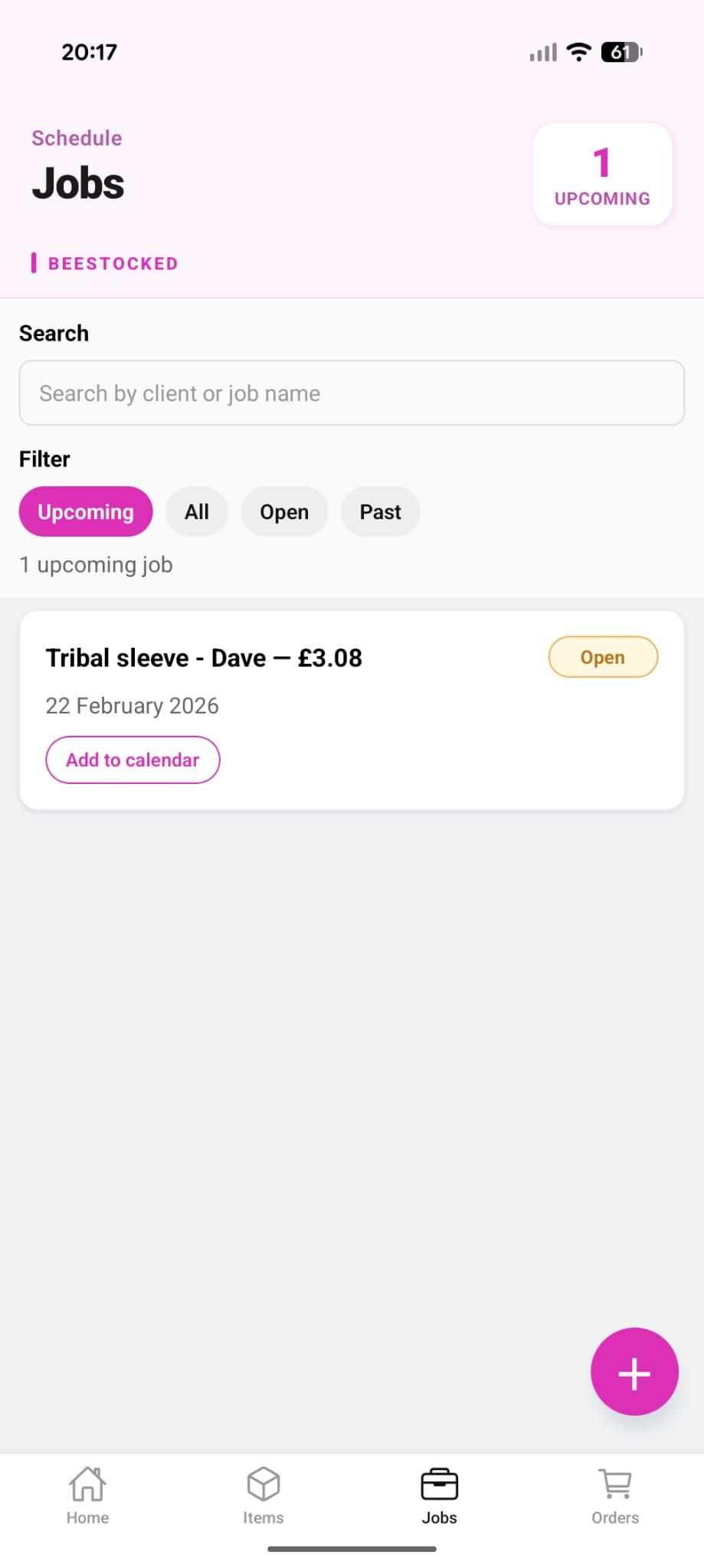This screenshot has height=1568, width=704.
Task: Tap the Wi-Fi status indicator
Action: [580, 51]
